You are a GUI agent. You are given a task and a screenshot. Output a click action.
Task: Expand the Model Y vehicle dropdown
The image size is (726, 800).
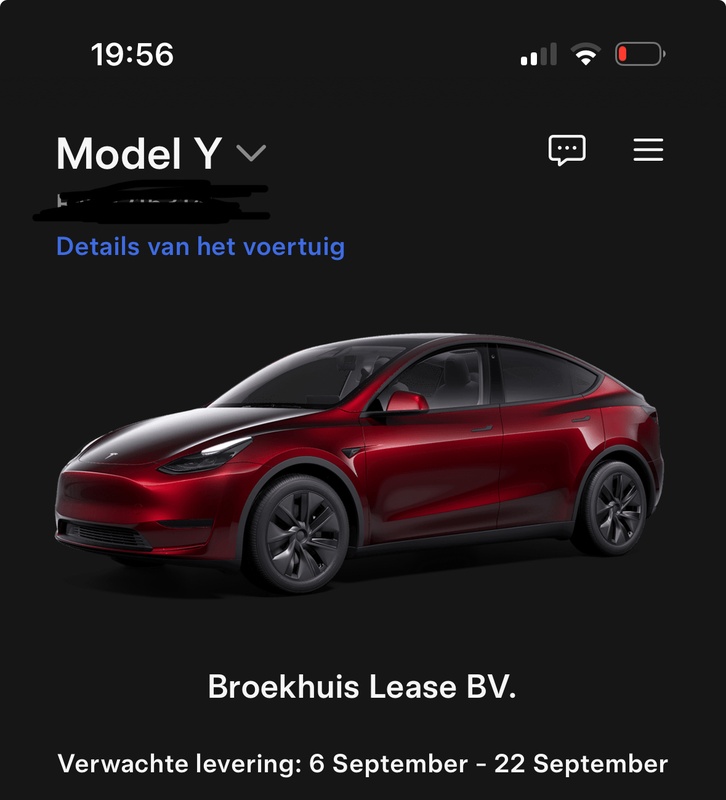coord(251,153)
